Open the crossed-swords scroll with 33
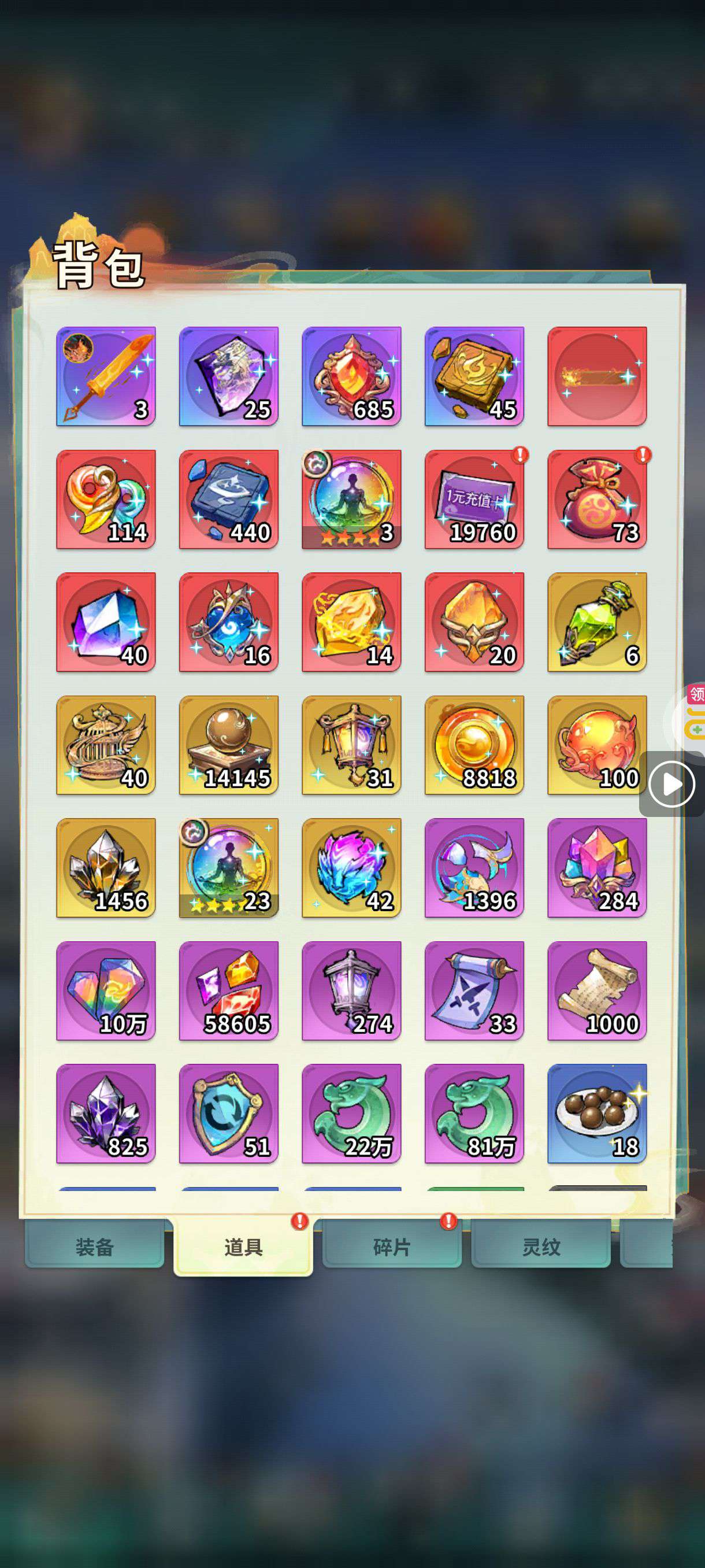This screenshot has height=1568, width=705. click(474, 991)
